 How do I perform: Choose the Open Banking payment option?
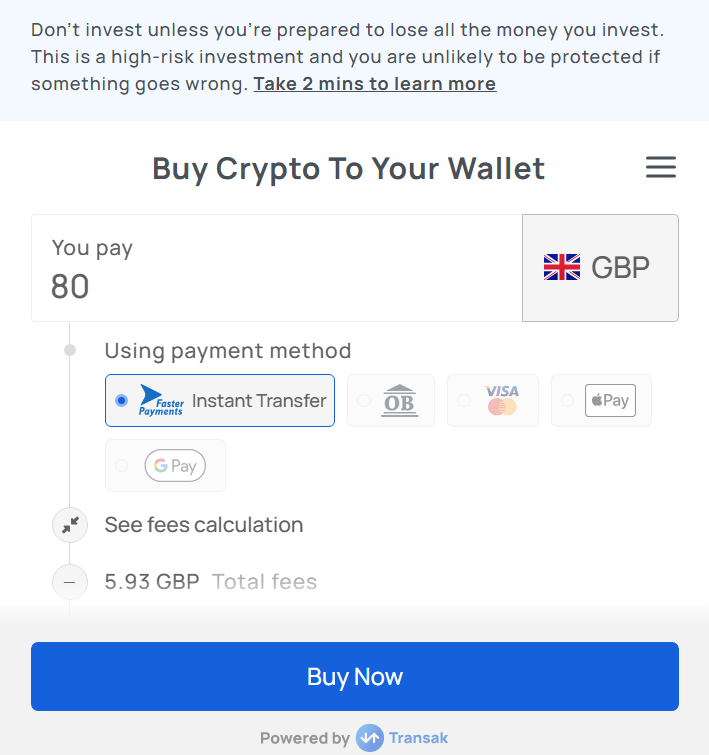point(391,401)
